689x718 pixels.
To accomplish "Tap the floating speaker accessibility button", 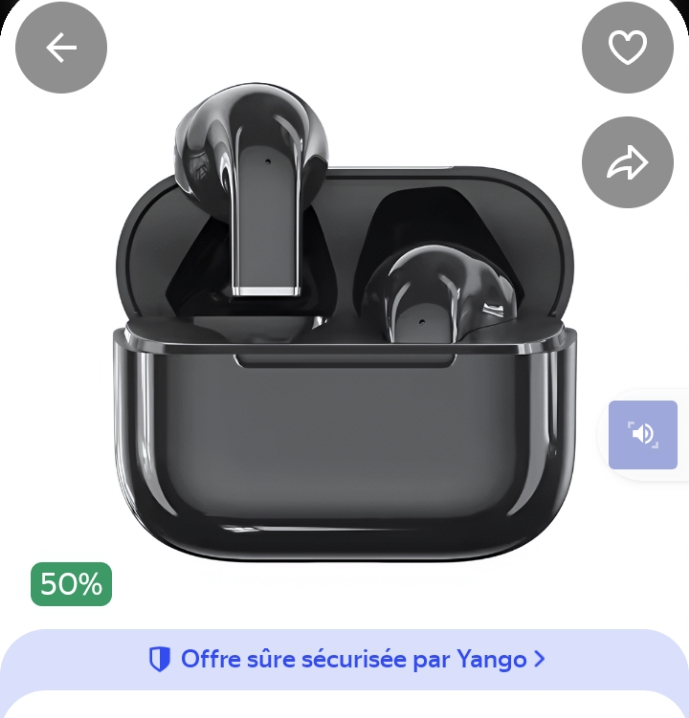I will (x=643, y=434).
